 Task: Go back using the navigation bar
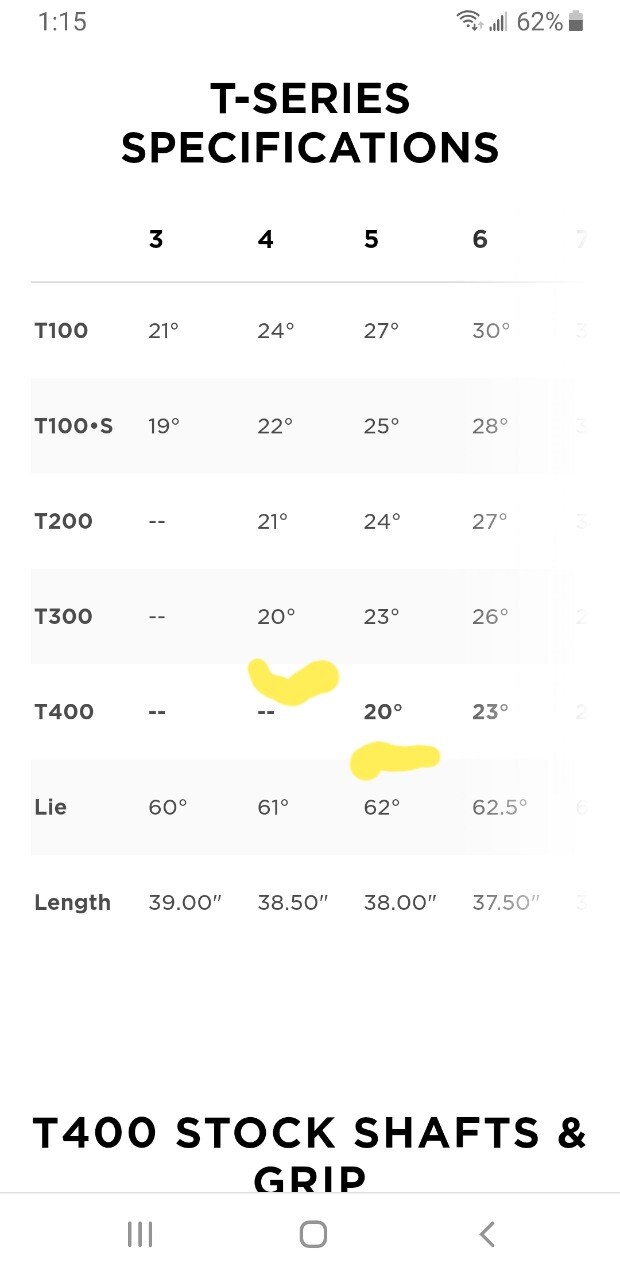click(x=487, y=1234)
